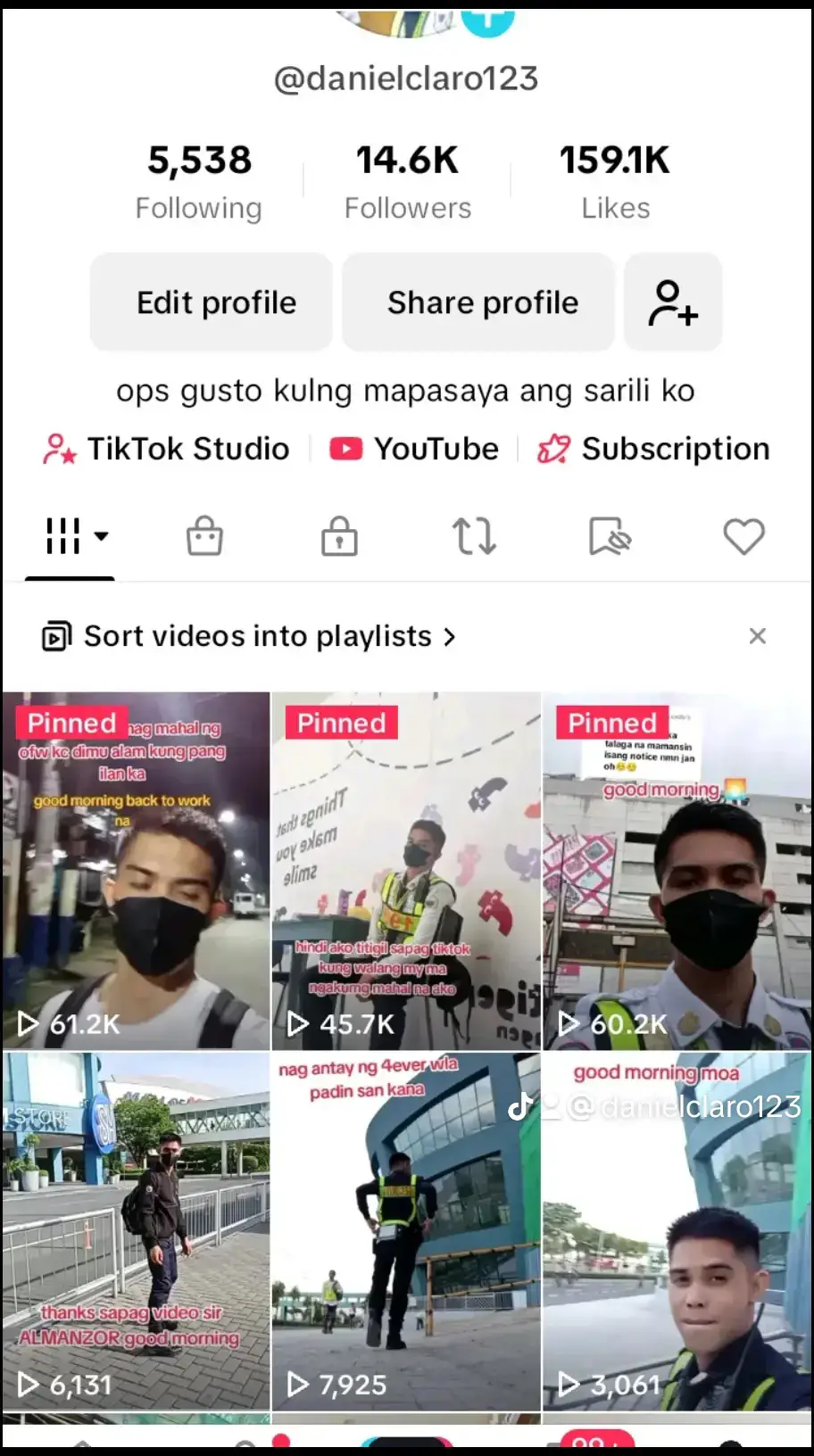Image resolution: width=814 pixels, height=1456 pixels.
Task: Play the pinned video with 61.2K views
Action: [136, 871]
